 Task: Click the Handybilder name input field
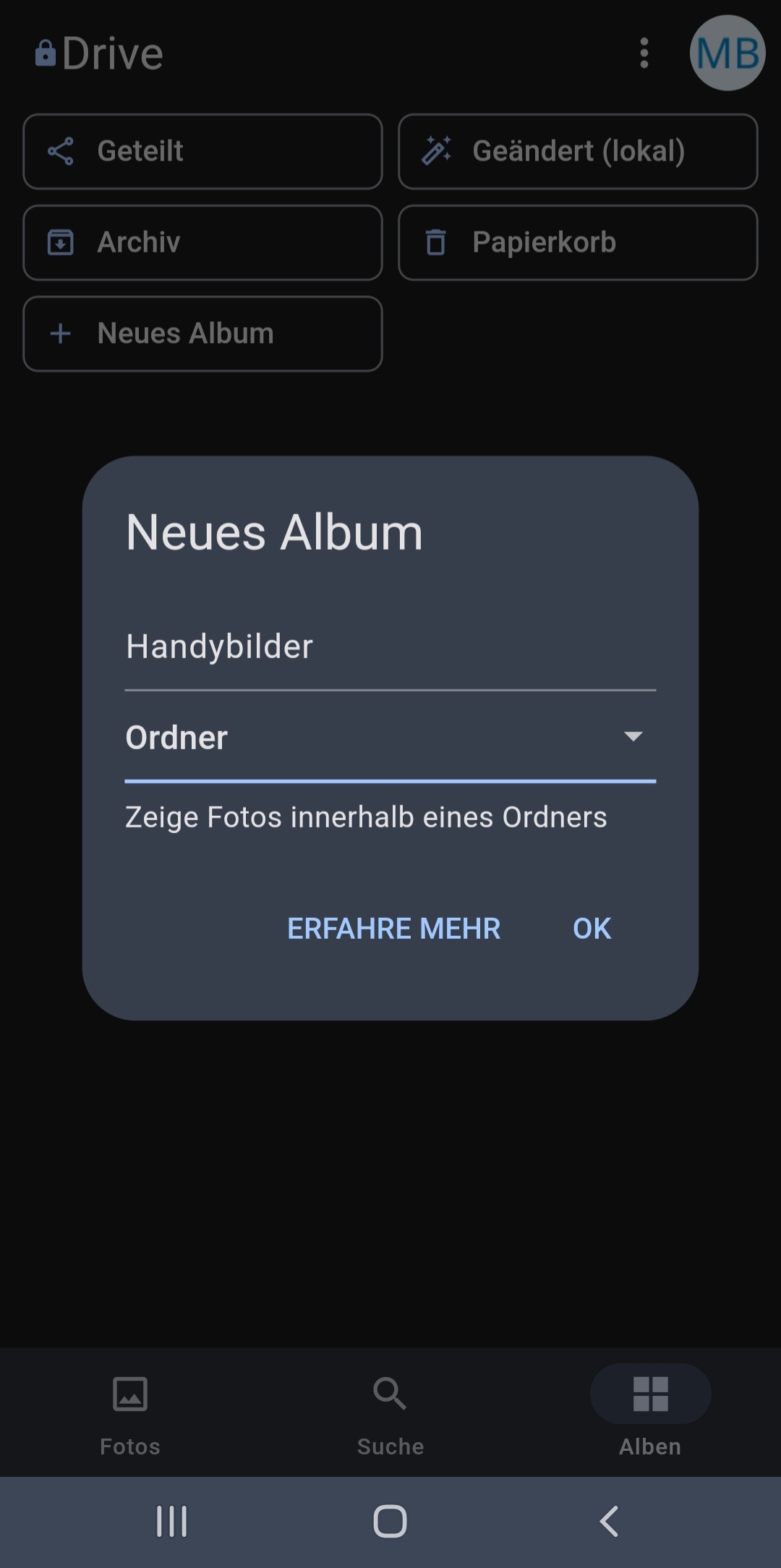tap(390, 646)
